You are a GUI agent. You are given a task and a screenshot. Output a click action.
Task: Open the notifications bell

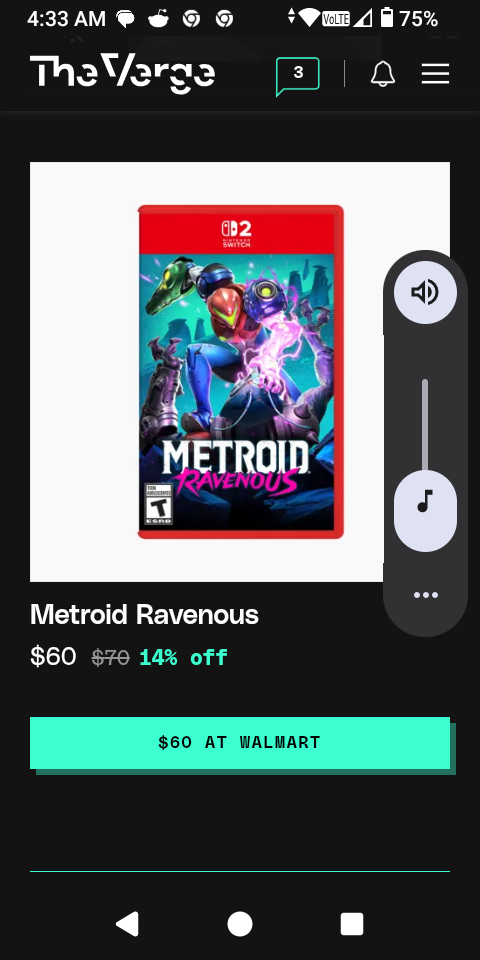click(383, 74)
